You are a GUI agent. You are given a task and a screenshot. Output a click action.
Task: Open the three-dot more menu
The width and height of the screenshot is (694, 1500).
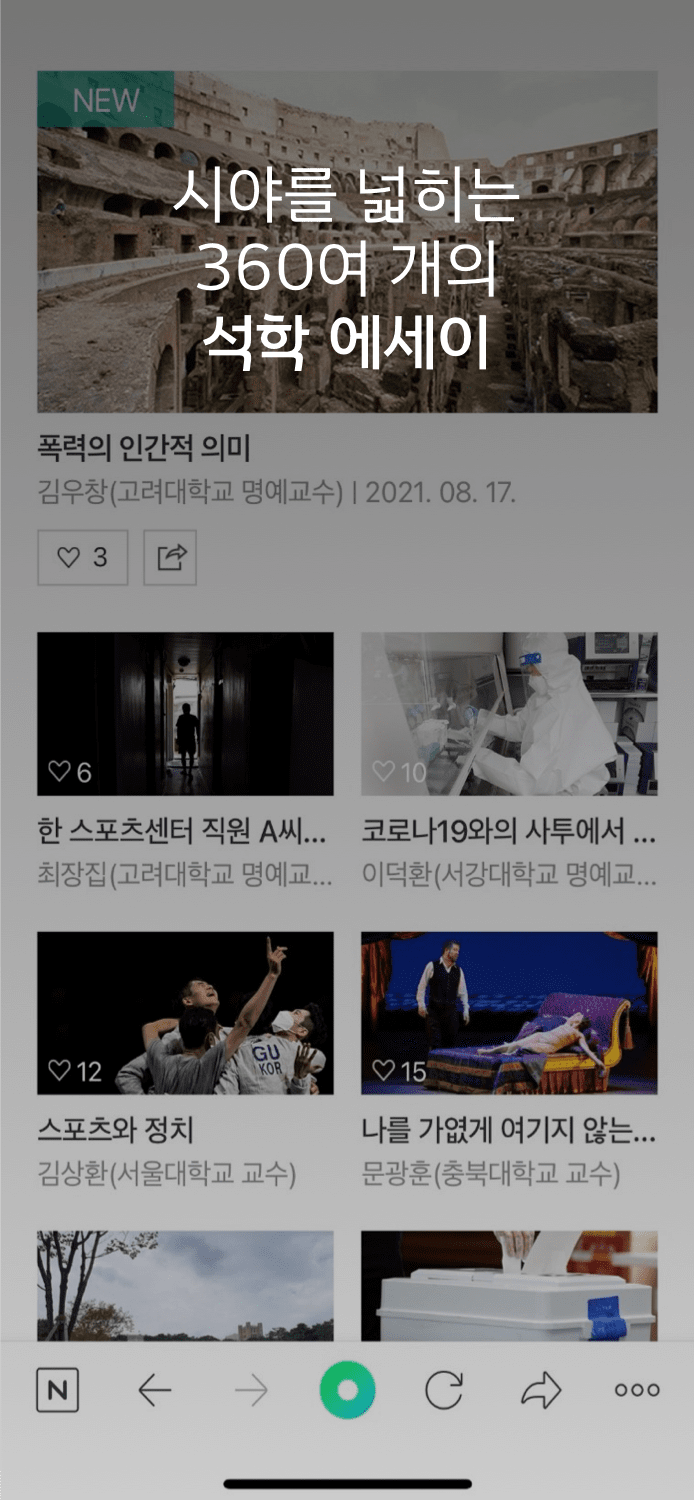click(637, 1390)
